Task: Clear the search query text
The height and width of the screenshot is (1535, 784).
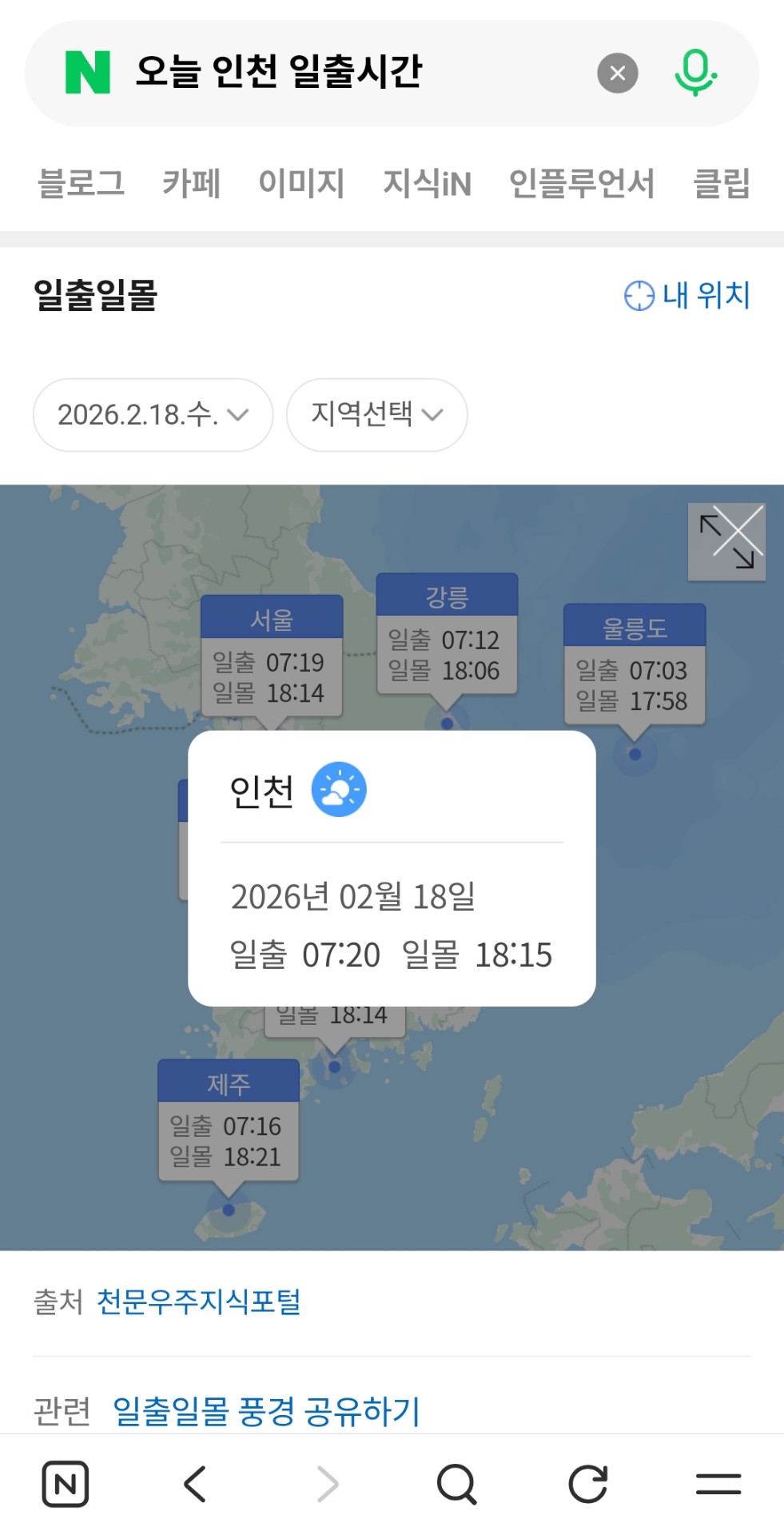Action: pos(617,74)
